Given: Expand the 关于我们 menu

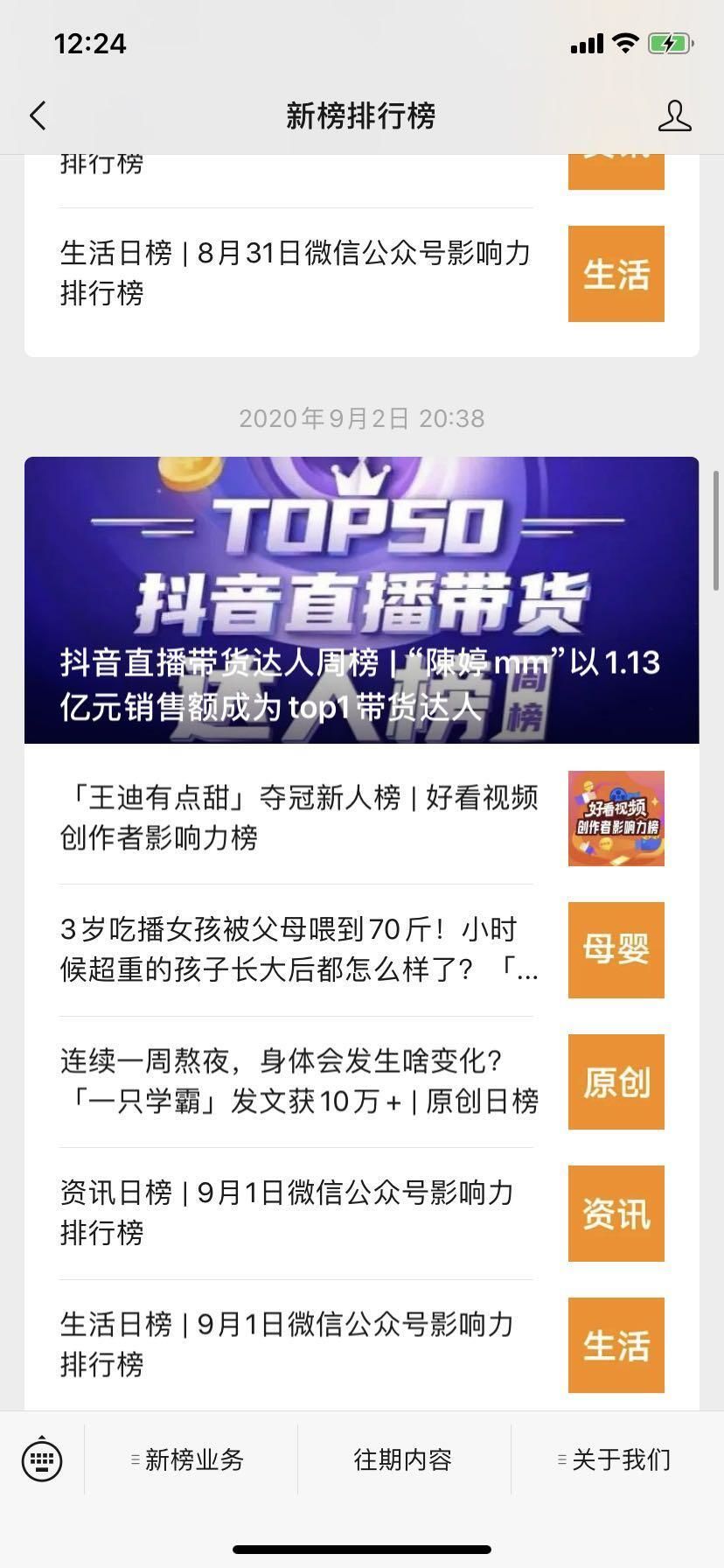Looking at the screenshot, I should [617, 1459].
